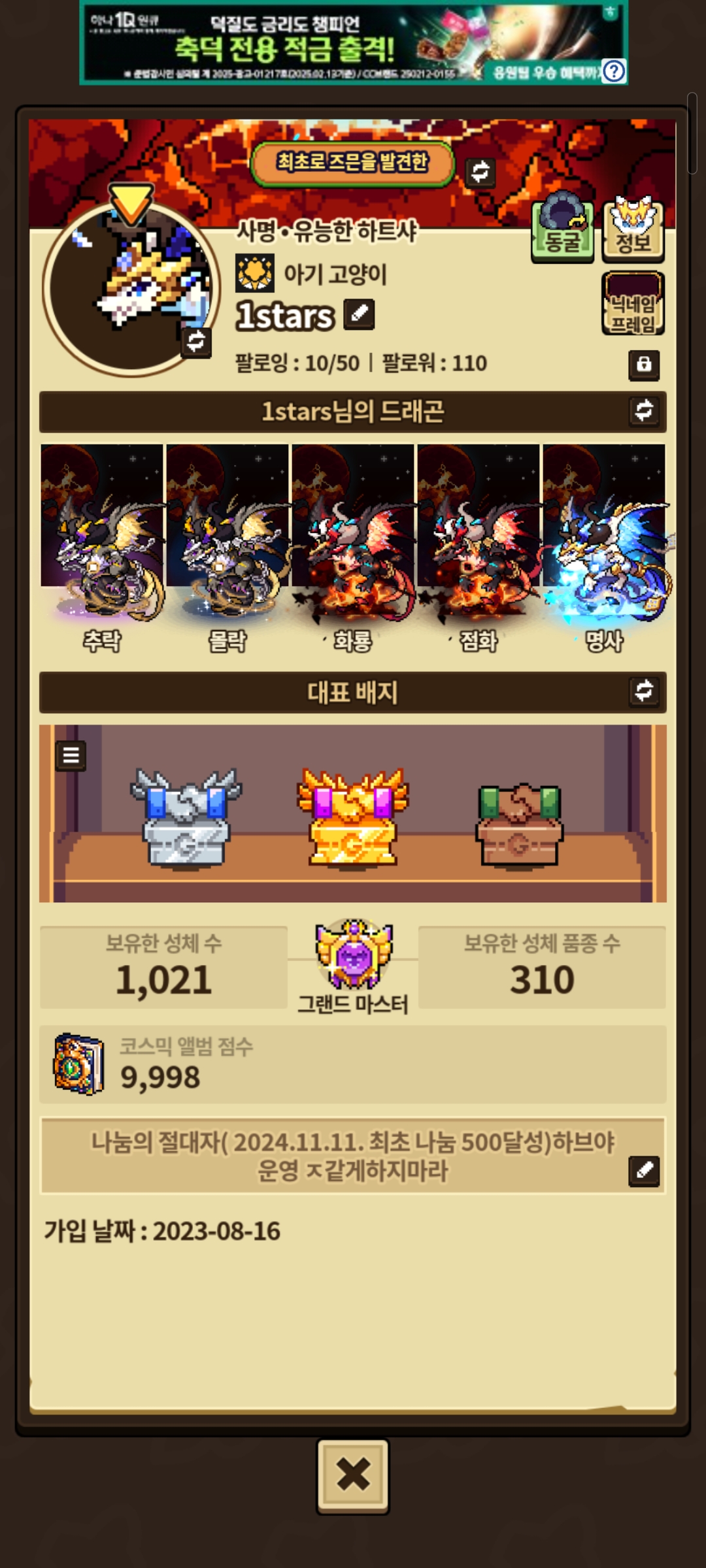Toggle the profile lock icon
The image size is (706, 1568).
[x=644, y=365]
